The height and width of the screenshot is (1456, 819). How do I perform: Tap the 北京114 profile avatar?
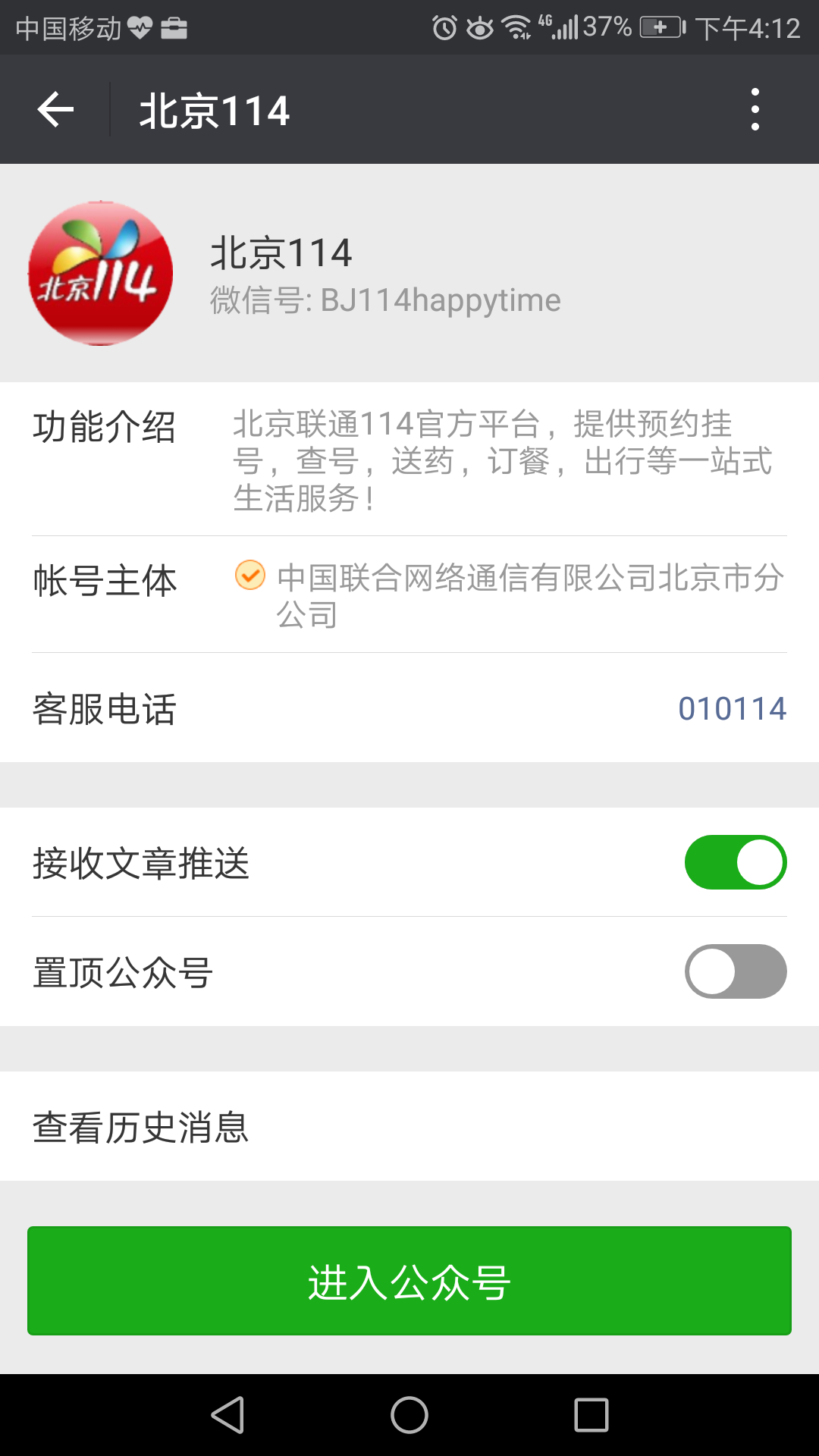(100, 275)
